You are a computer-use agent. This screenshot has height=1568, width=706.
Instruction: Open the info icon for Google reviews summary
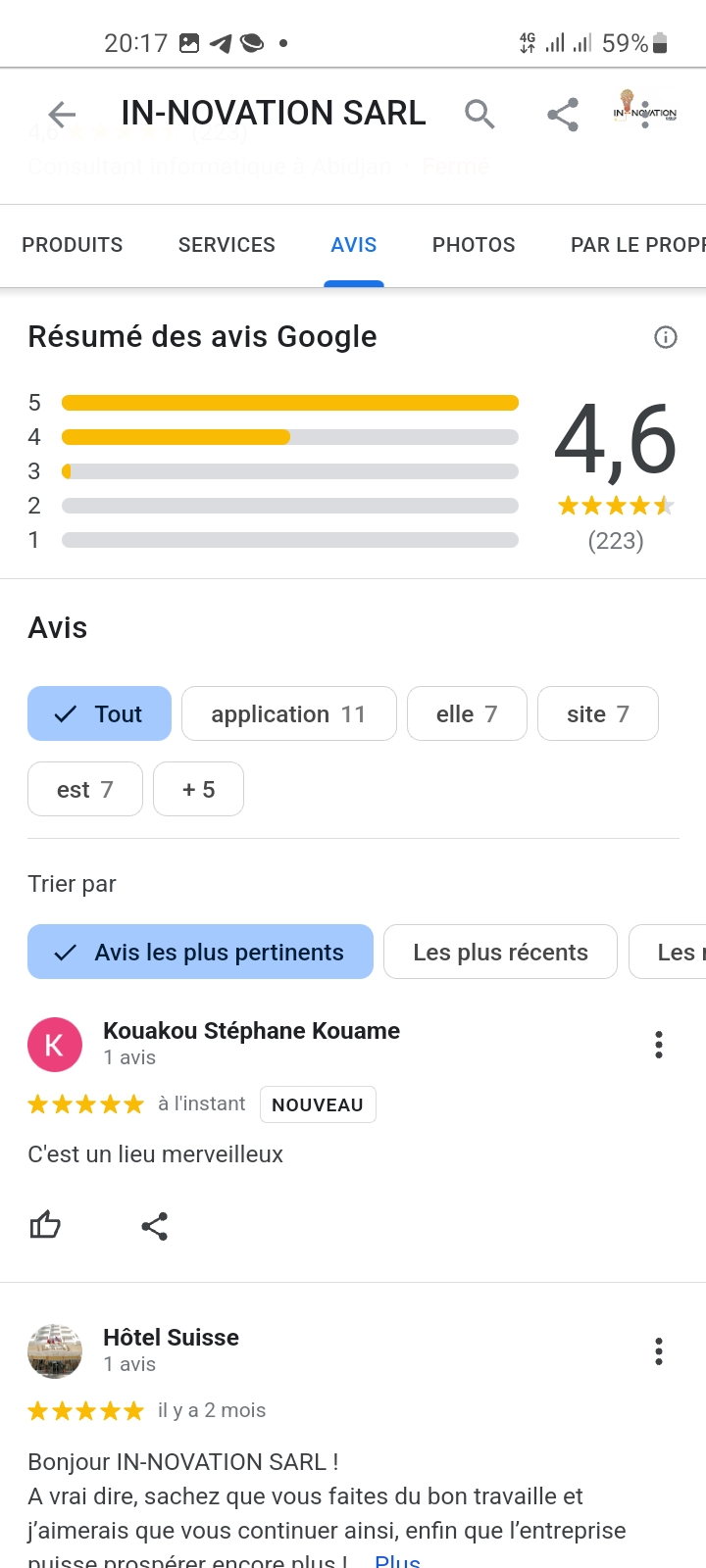666,337
